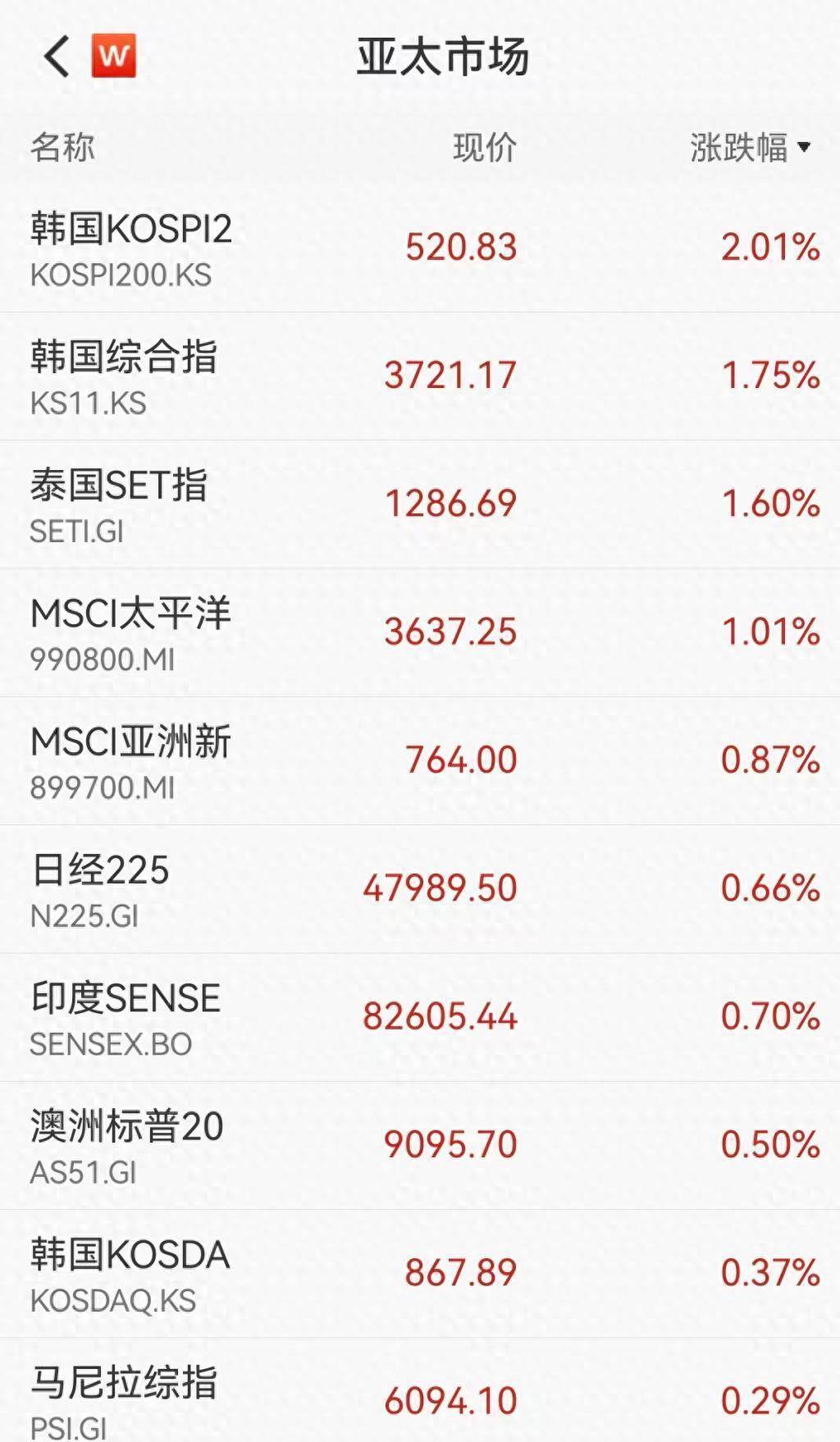Switch sorting to 涨跌幅 column
Image resolution: width=840 pixels, height=1442 pixels.
pyautogui.click(x=742, y=149)
